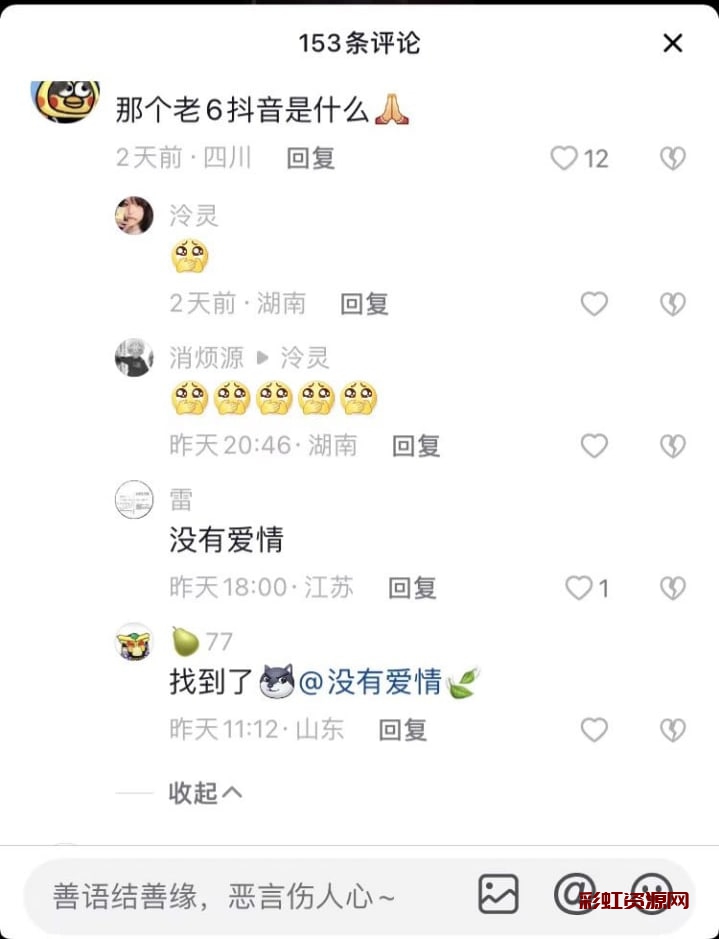The width and height of the screenshot is (719, 939).
Task: Dislike the comment asking 那个老6抖音是什么
Action: pyautogui.click(x=673, y=159)
